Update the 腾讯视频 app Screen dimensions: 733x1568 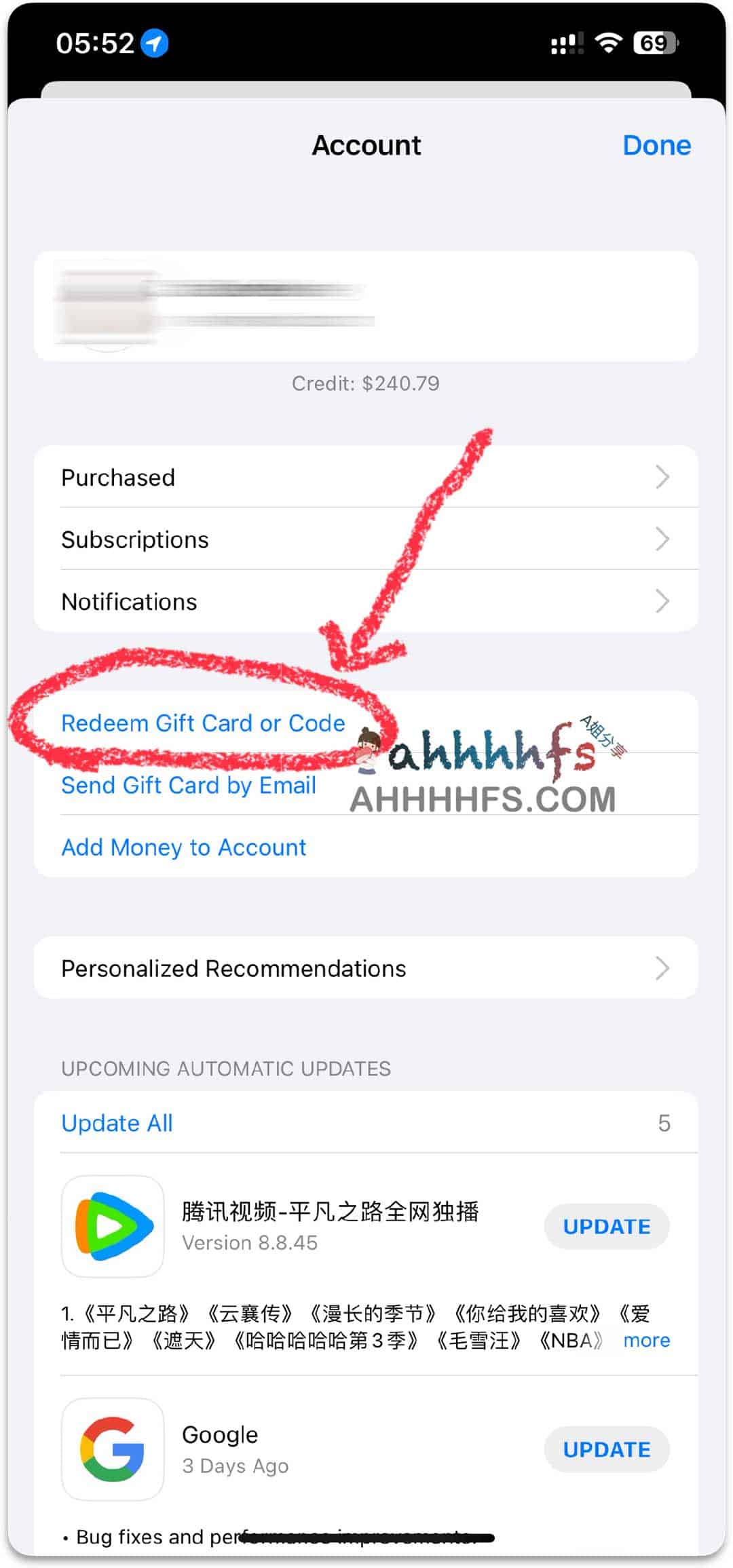pos(606,1227)
